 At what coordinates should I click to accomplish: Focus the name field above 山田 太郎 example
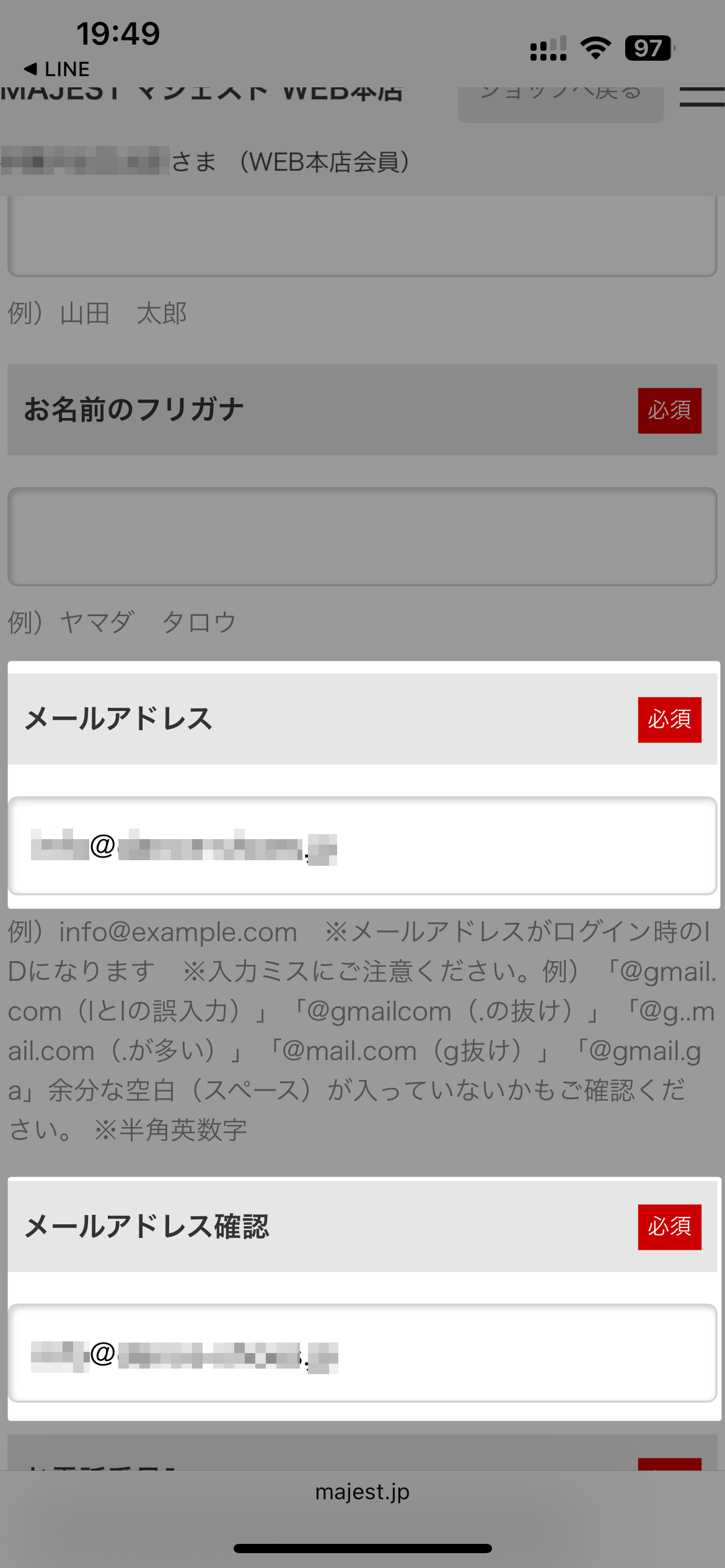362,238
